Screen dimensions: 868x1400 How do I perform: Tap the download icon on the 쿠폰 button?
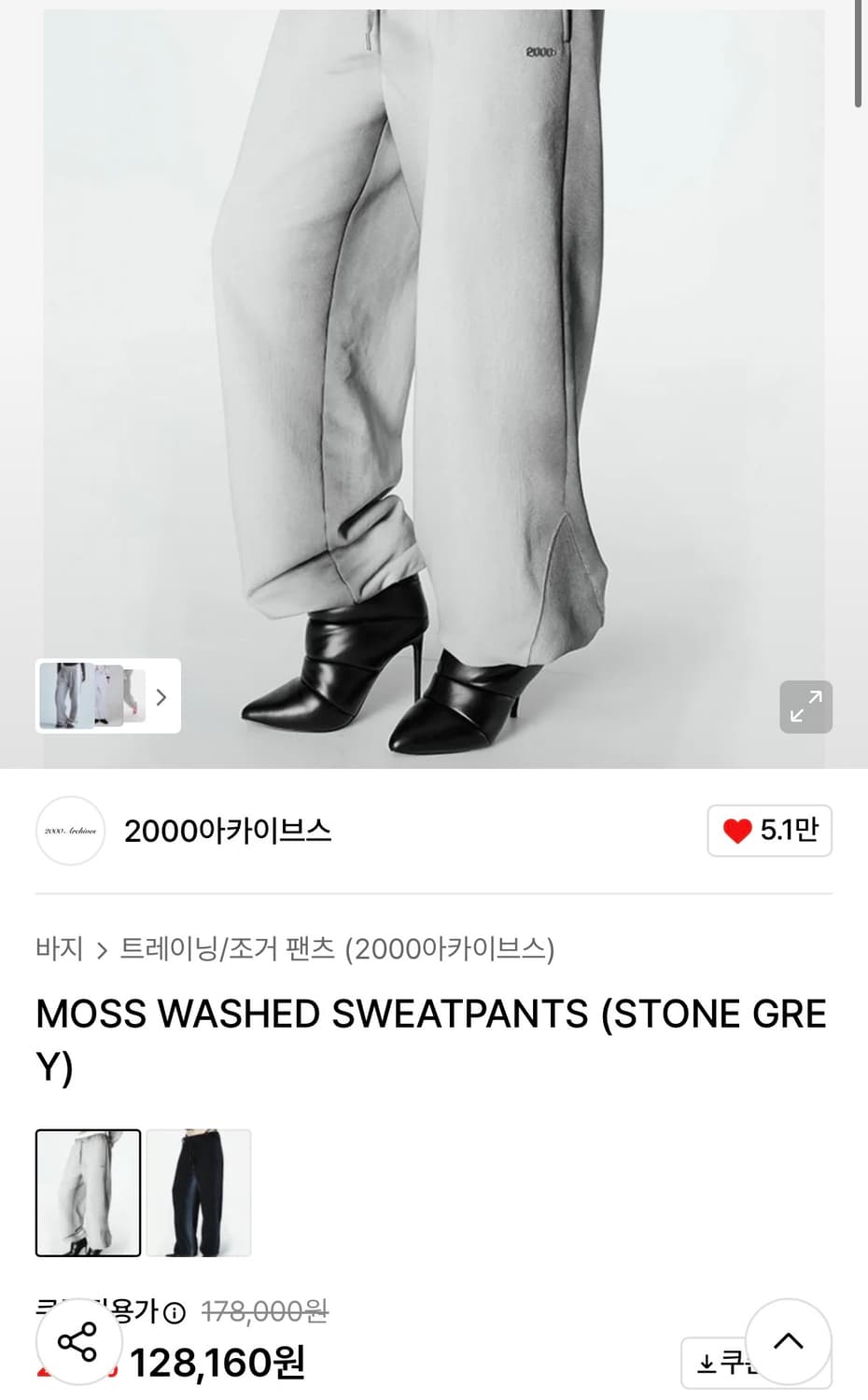[707, 1365]
